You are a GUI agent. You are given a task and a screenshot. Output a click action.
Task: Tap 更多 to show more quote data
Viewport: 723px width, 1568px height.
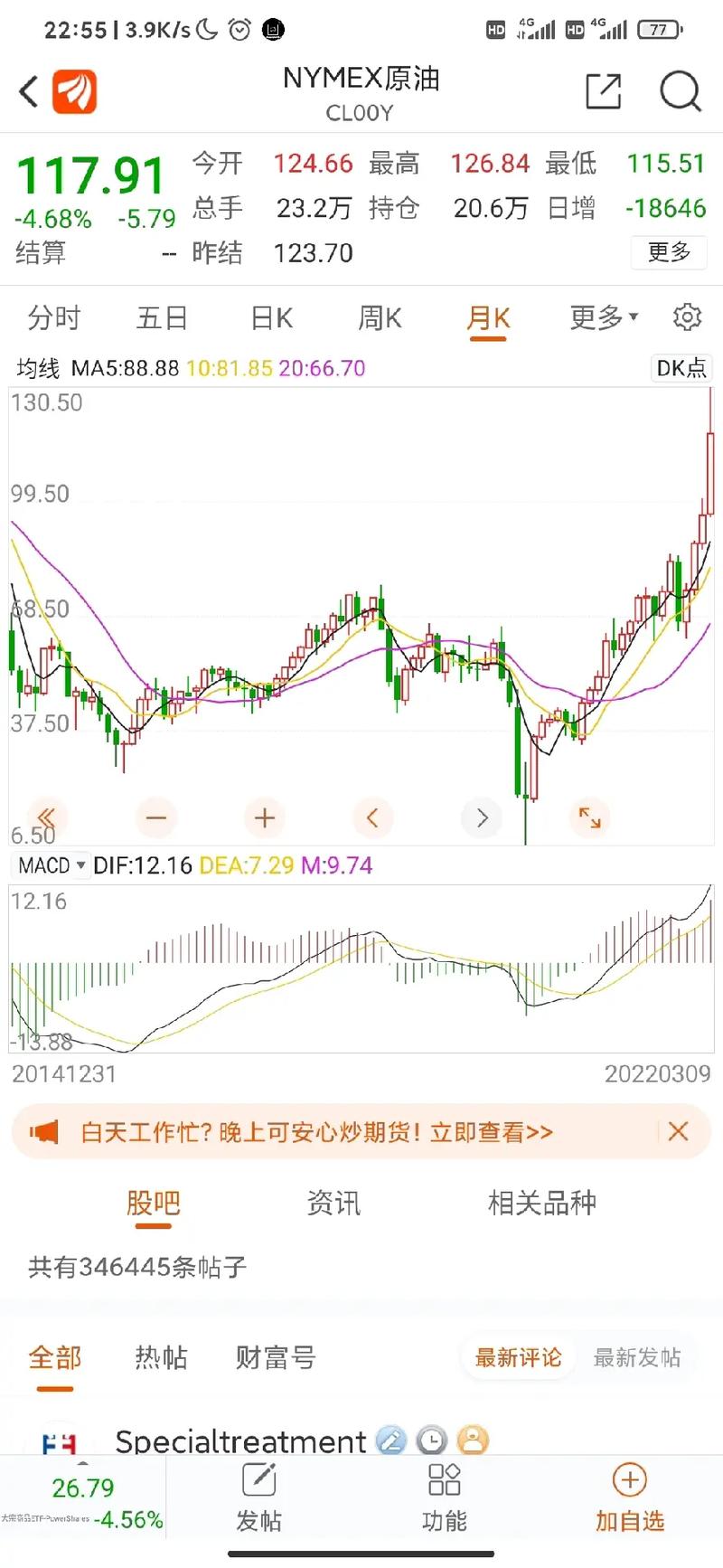click(669, 252)
